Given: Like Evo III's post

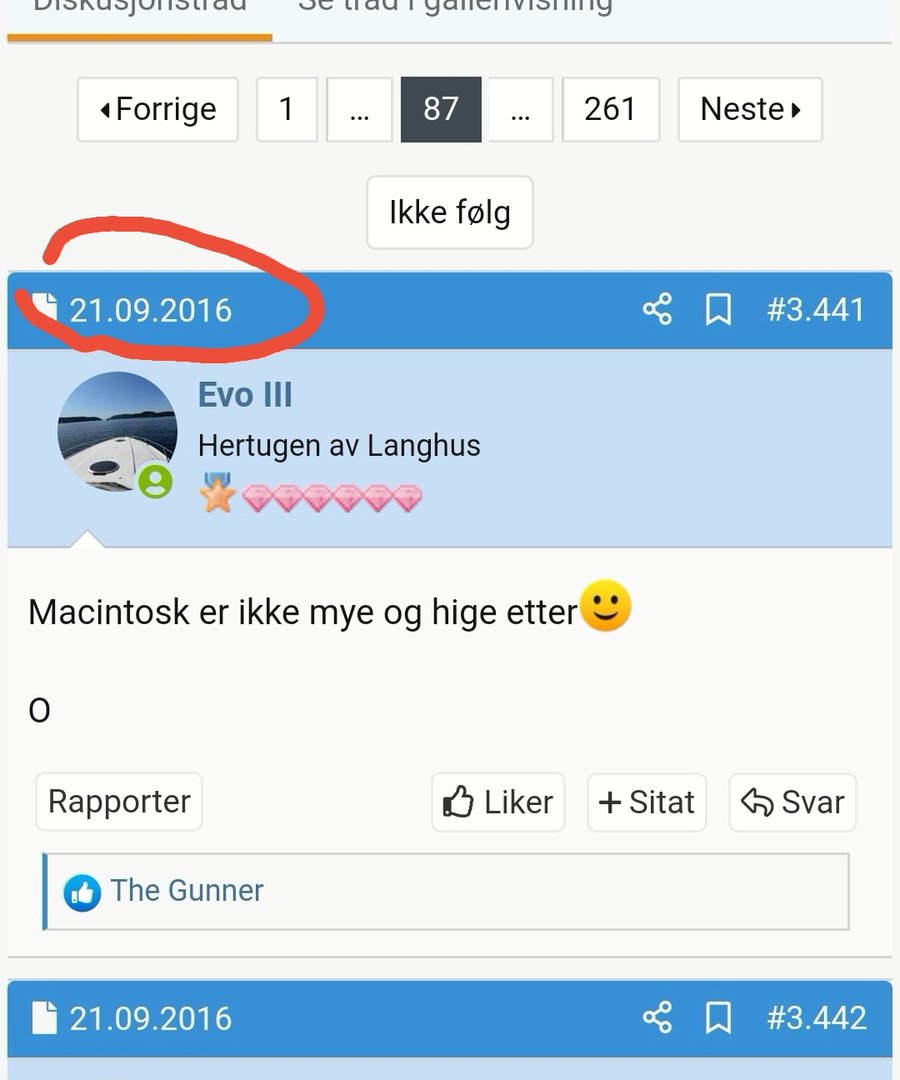Looking at the screenshot, I should [498, 802].
